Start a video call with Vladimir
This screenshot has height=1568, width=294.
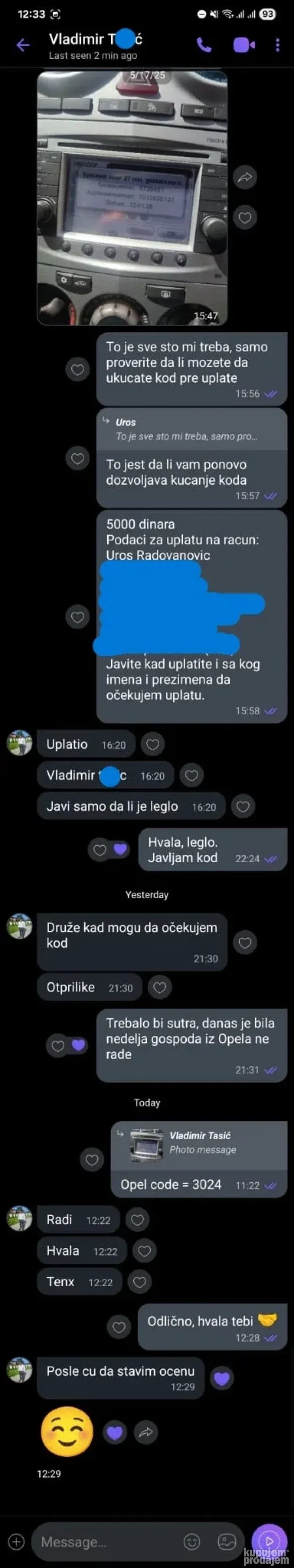coord(243,45)
